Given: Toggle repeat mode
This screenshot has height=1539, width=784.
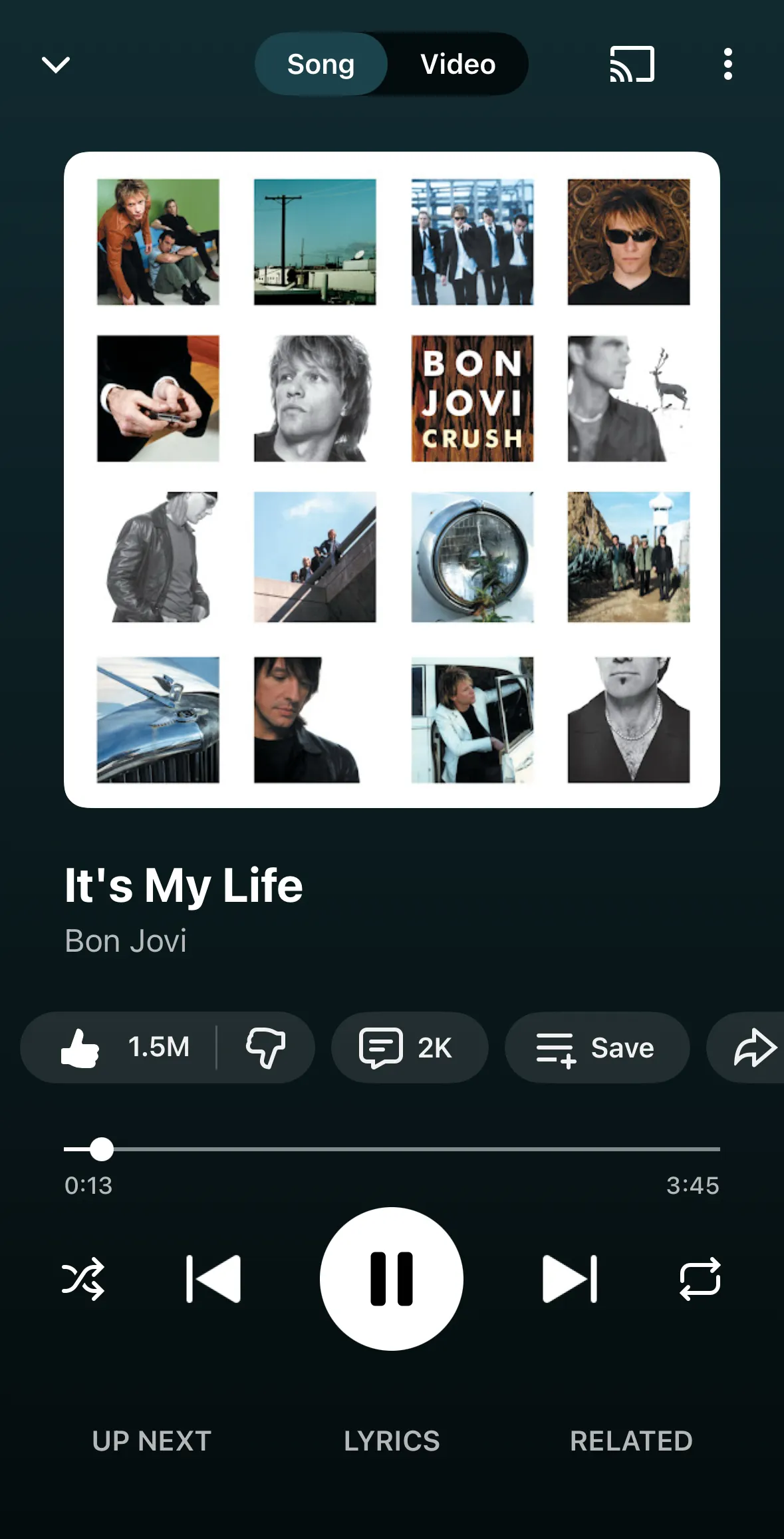Looking at the screenshot, I should click(x=700, y=1278).
